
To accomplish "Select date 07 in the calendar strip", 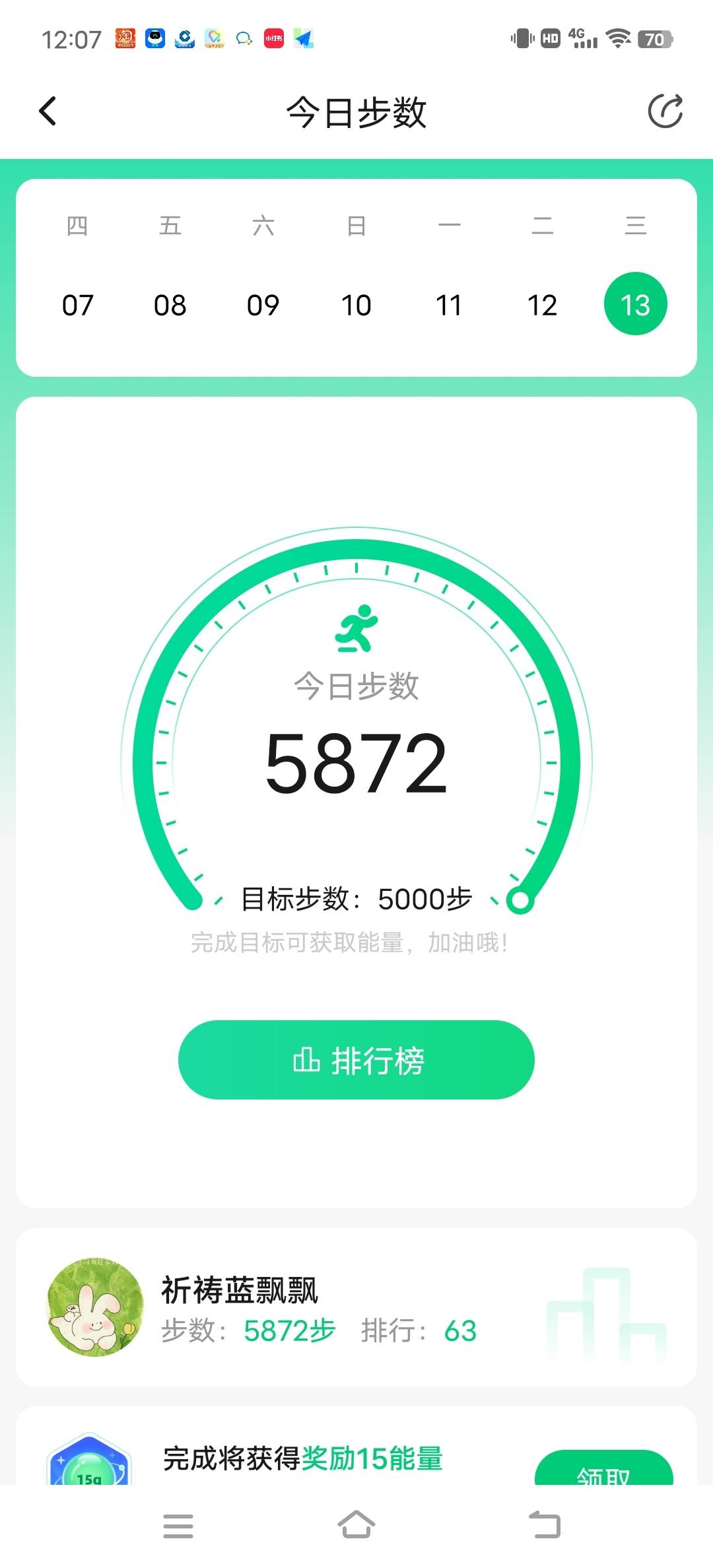I will pyautogui.click(x=79, y=304).
